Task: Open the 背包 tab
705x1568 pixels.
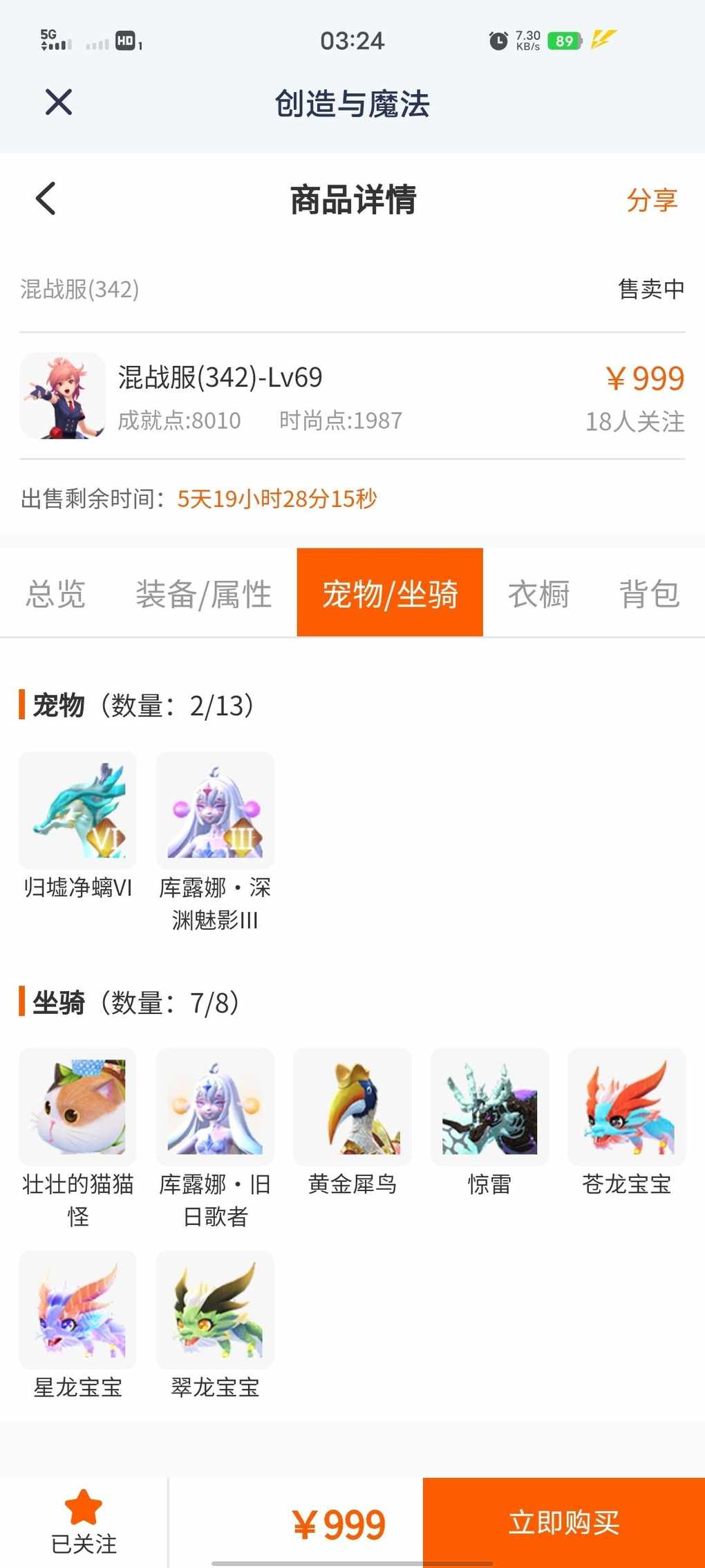Action: pos(649,593)
